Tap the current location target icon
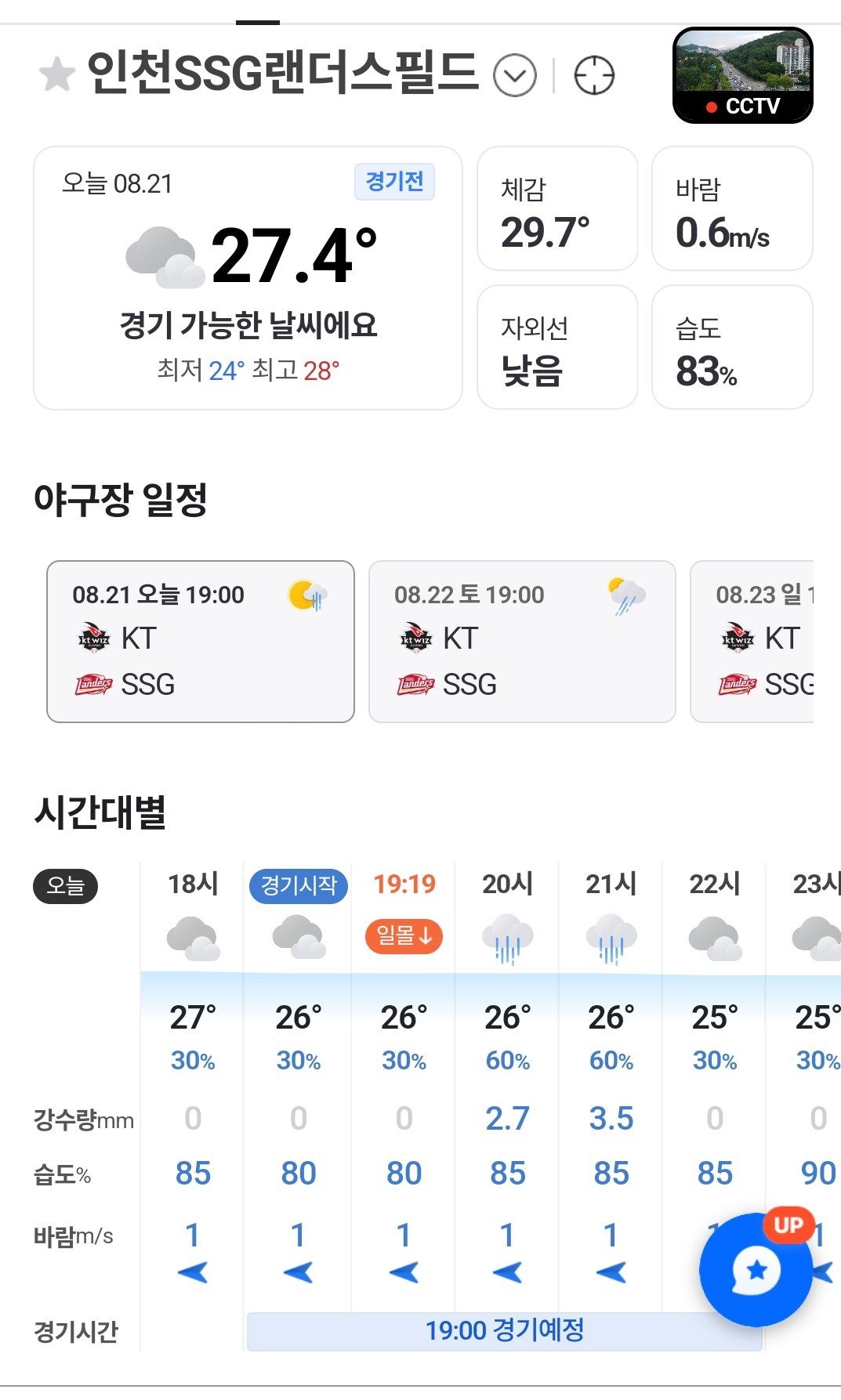Screen dimensions: 841x1400 [594, 75]
